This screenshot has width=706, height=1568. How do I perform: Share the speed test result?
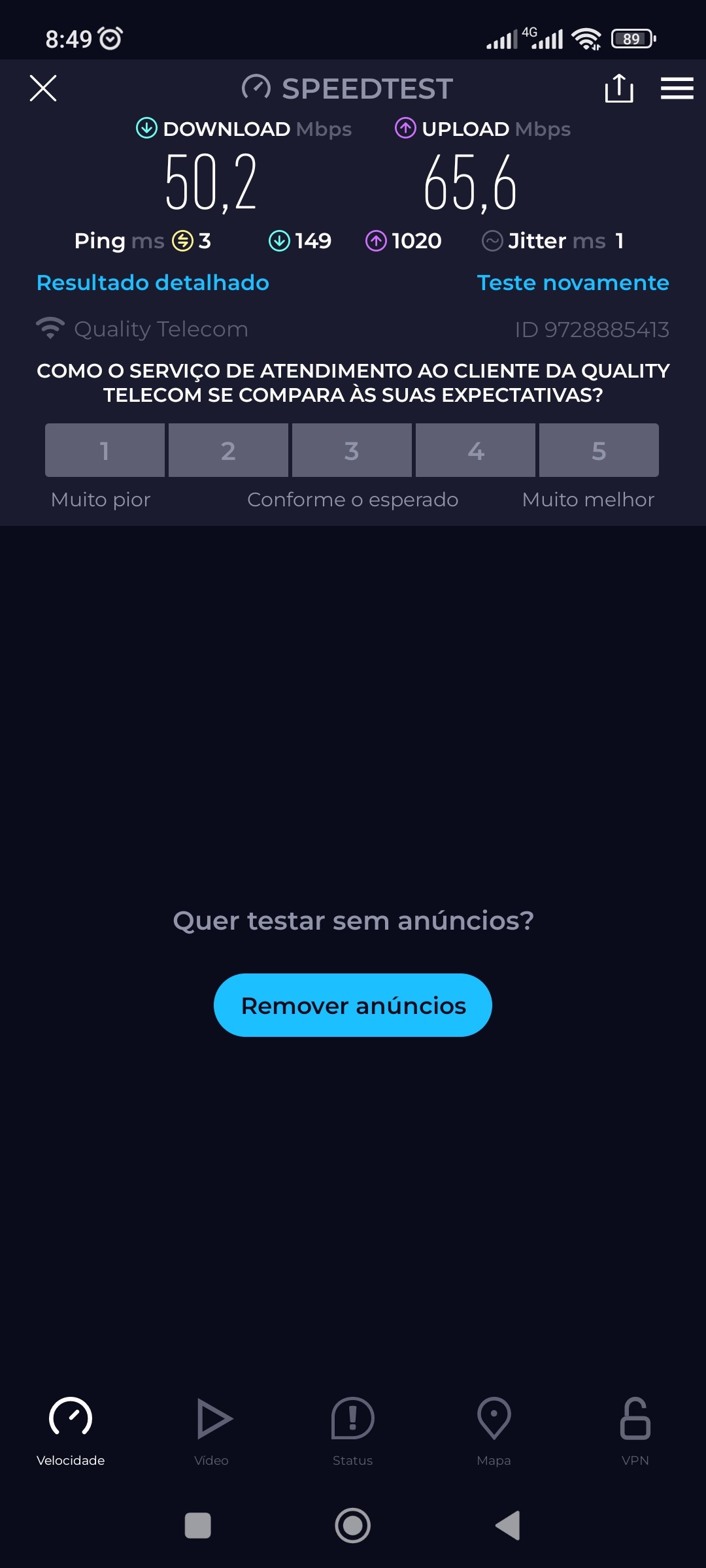(618, 88)
